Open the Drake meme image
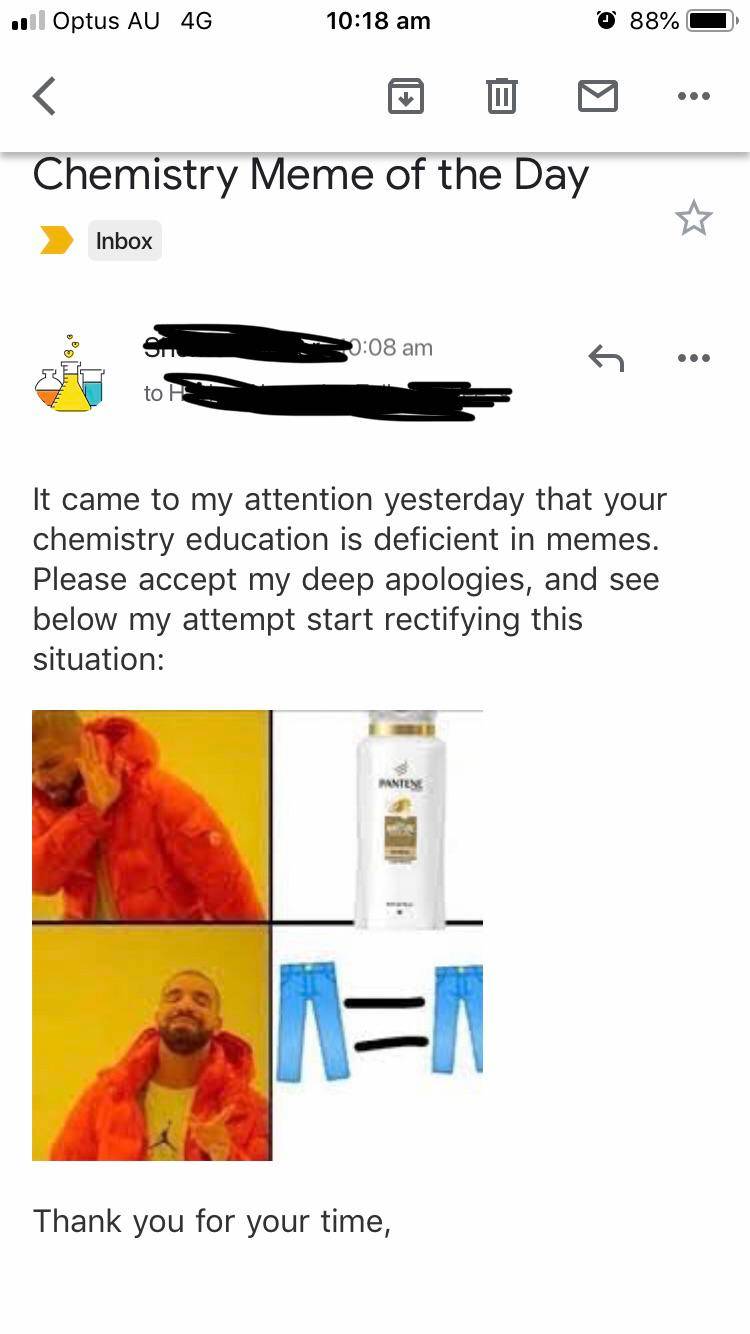 click(257, 935)
